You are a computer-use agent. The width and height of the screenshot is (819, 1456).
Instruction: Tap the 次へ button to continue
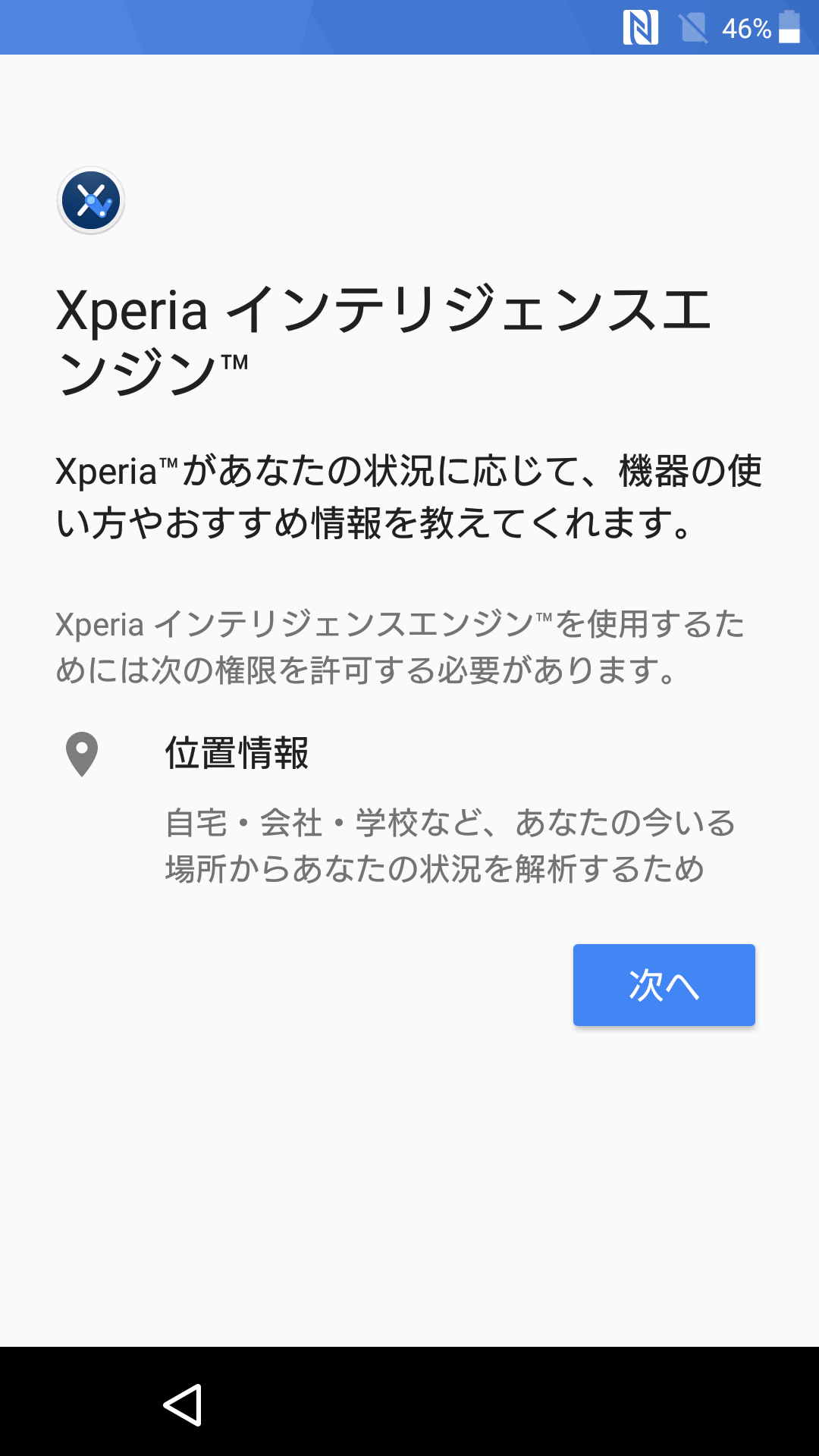[664, 984]
